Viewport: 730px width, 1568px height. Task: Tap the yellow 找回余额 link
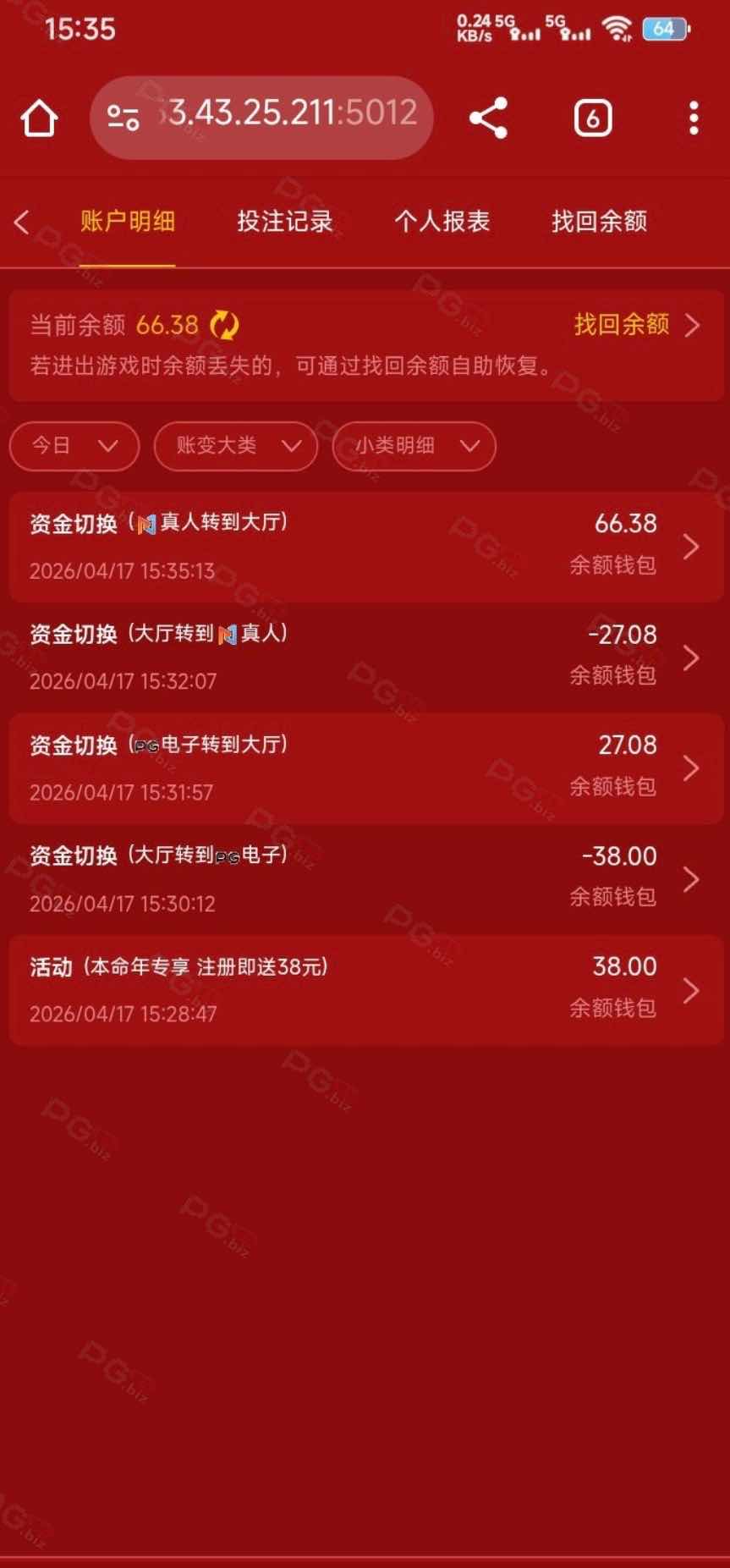[x=635, y=324]
